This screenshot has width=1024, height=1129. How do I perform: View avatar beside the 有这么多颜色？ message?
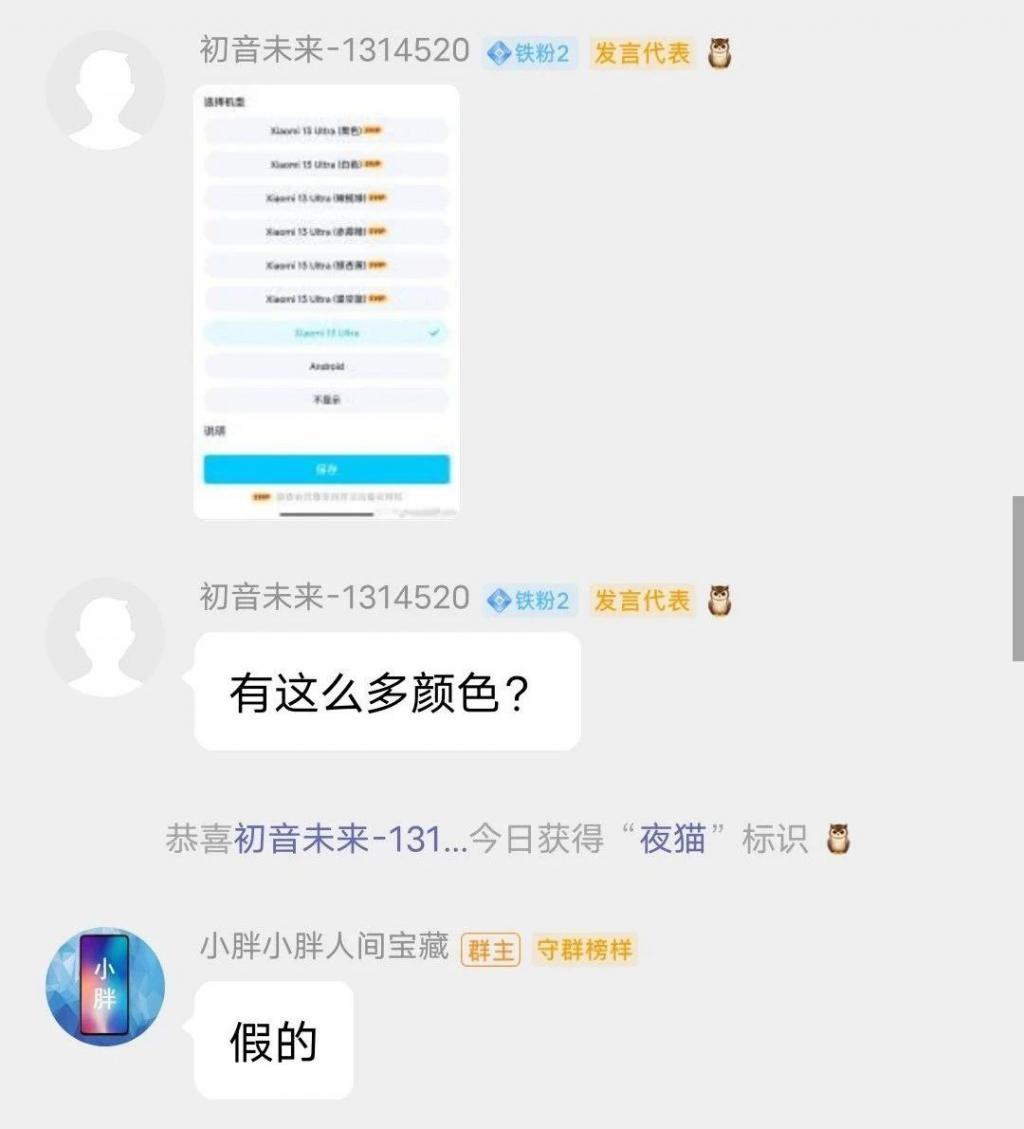coord(105,637)
